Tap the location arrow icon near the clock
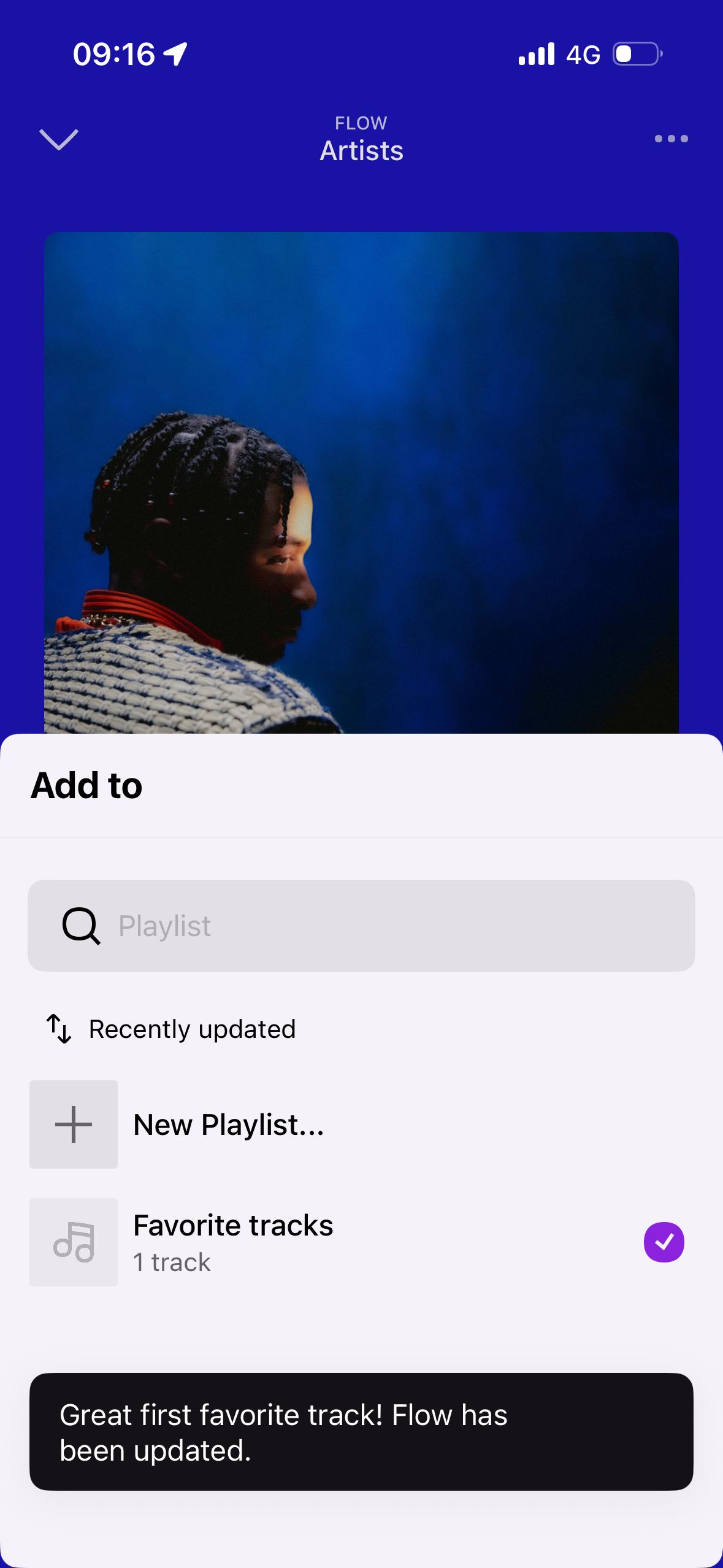The width and height of the screenshot is (723, 1568). [175, 53]
